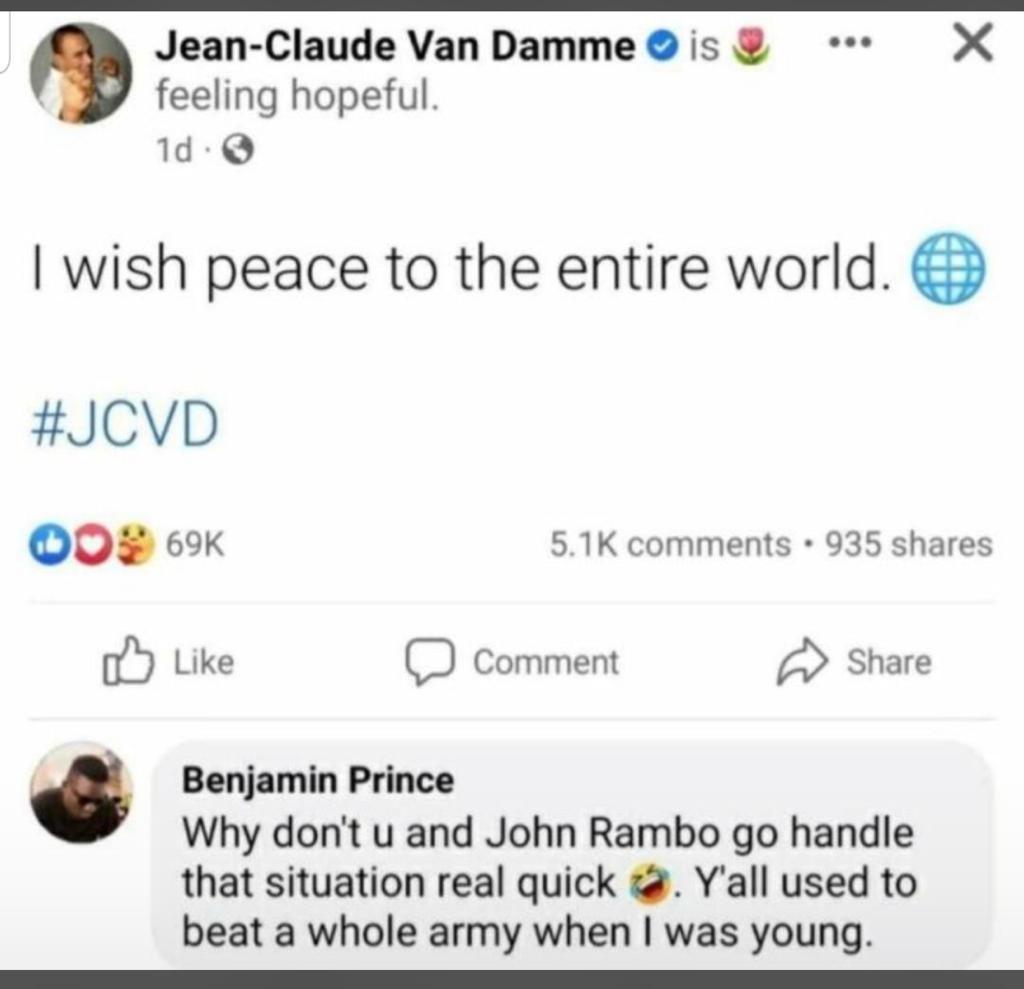Open Jean-Claude Van Damme's profile picture
Viewport: 1024px width, 989px height.
coord(80,73)
